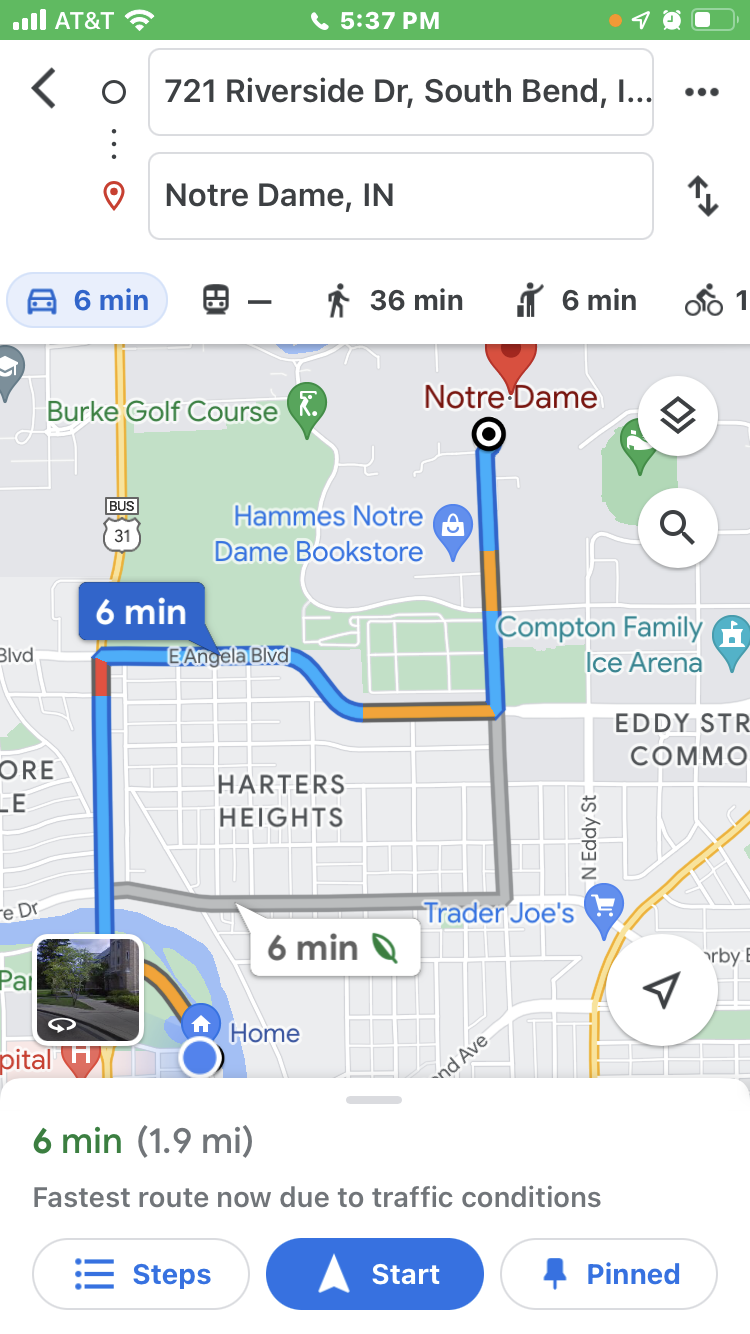The image size is (750, 1334).
Task: Recenter the map on my location
Action: 661,989
